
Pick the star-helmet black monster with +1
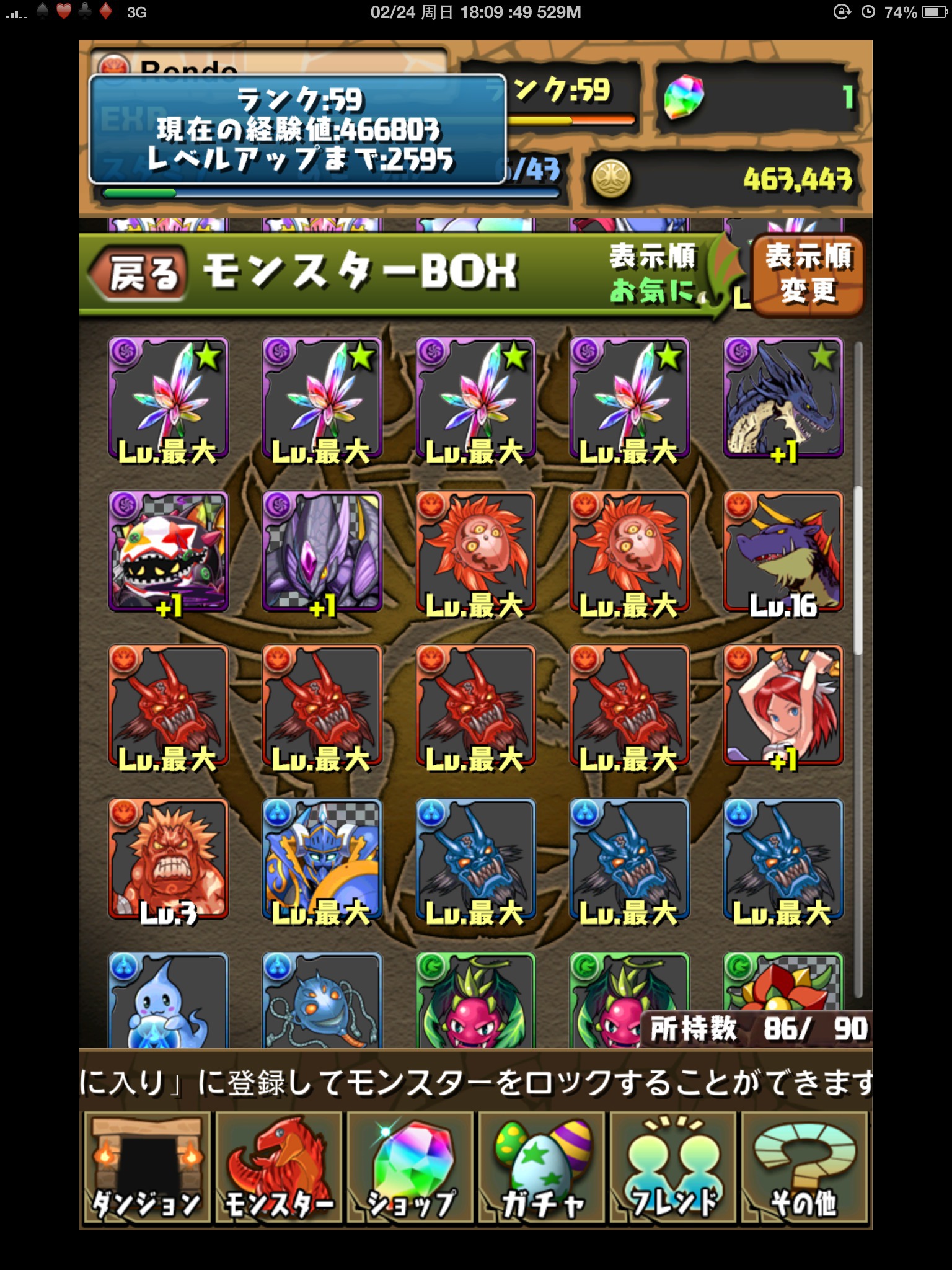point(169,552)
